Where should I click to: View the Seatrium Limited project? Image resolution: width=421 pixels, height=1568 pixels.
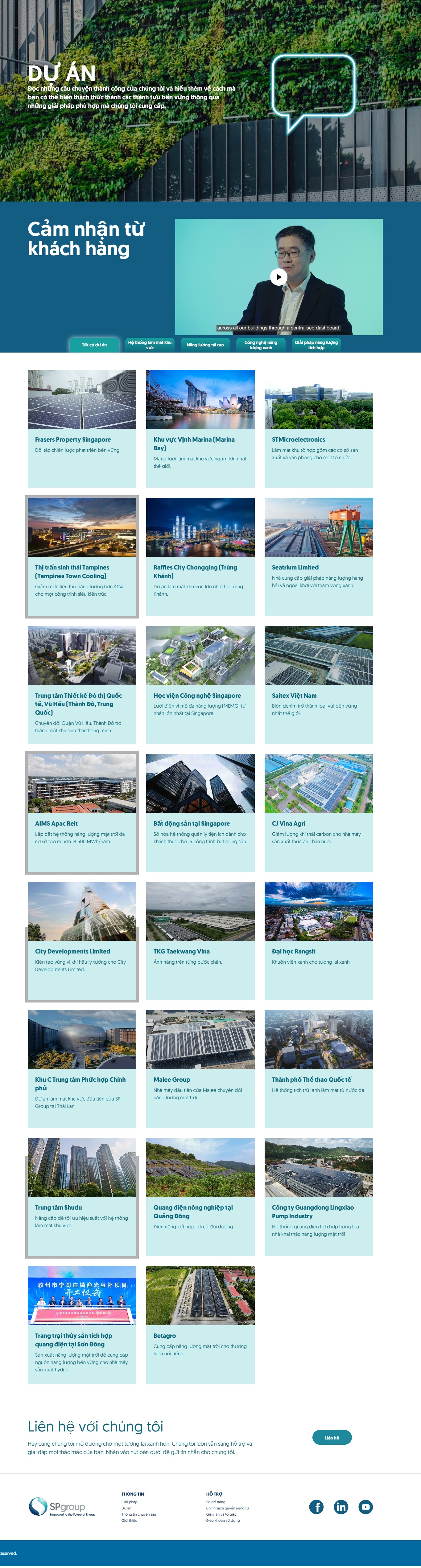pos(318,556)
